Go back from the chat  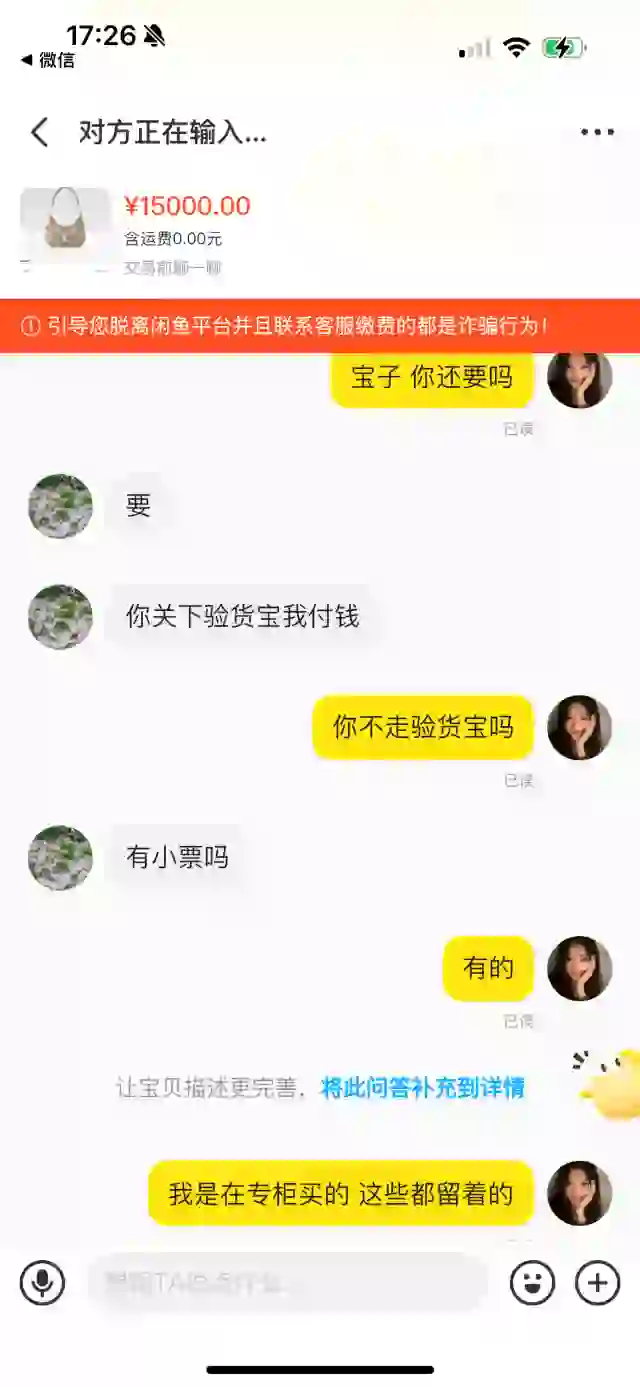click(39, 132)
